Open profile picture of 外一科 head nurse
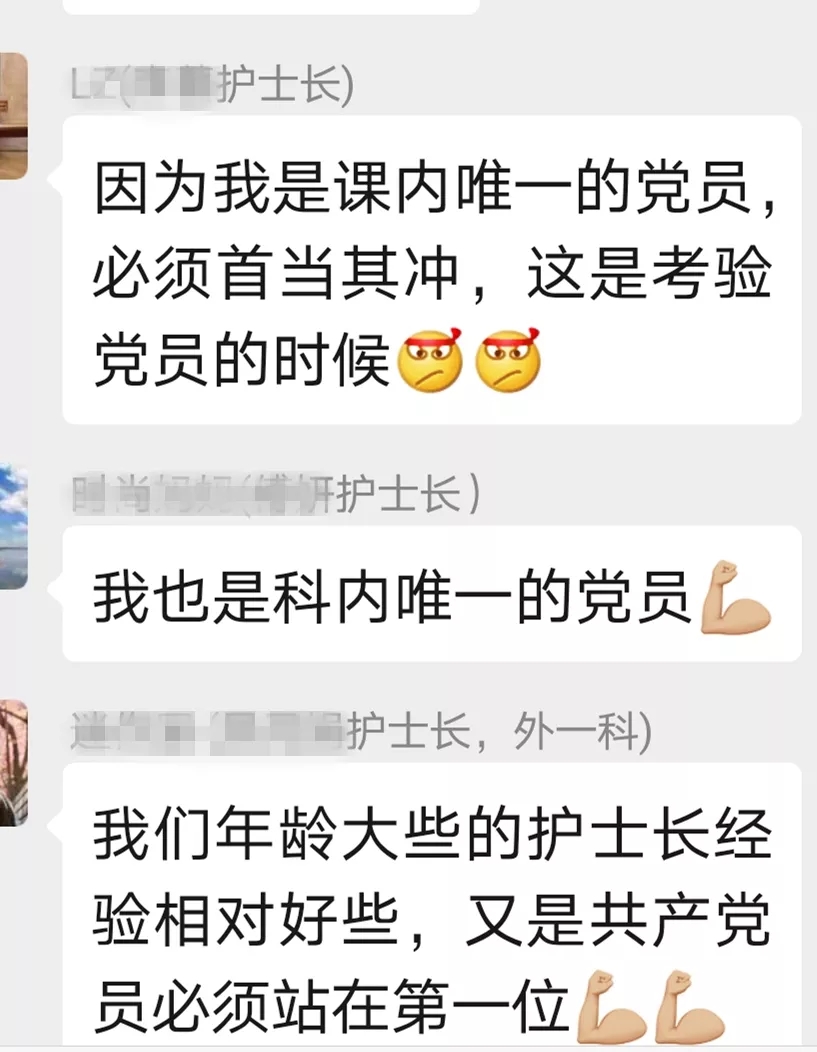Viewport: 817px width, 1052px height. coord(13,764)
